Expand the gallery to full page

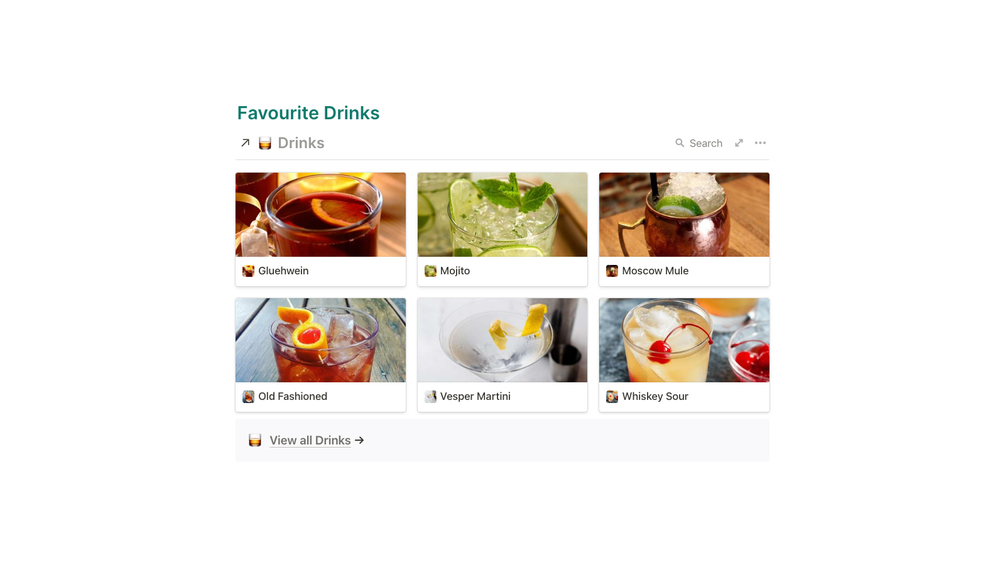pos(739,143)
